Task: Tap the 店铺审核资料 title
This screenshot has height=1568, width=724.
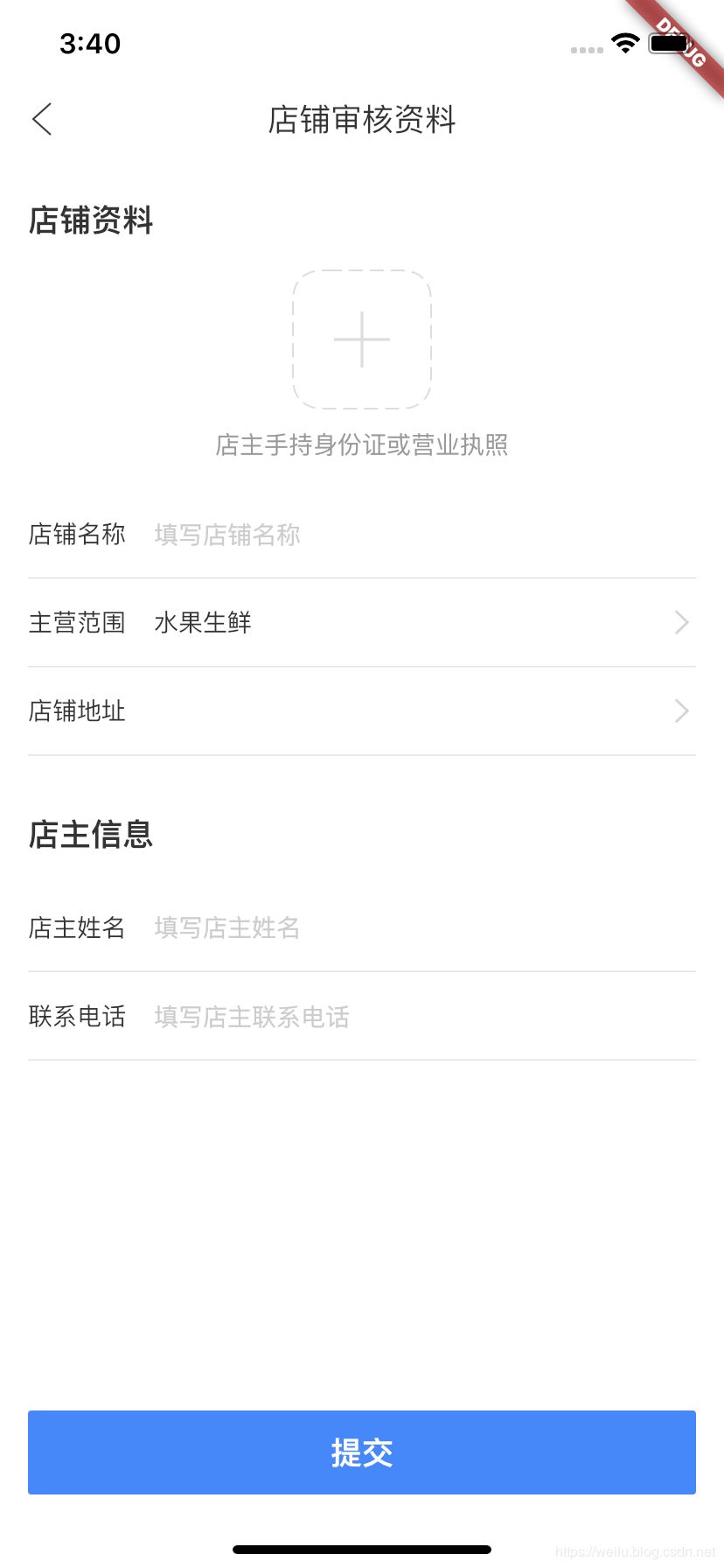Action: tap(362, 122)
